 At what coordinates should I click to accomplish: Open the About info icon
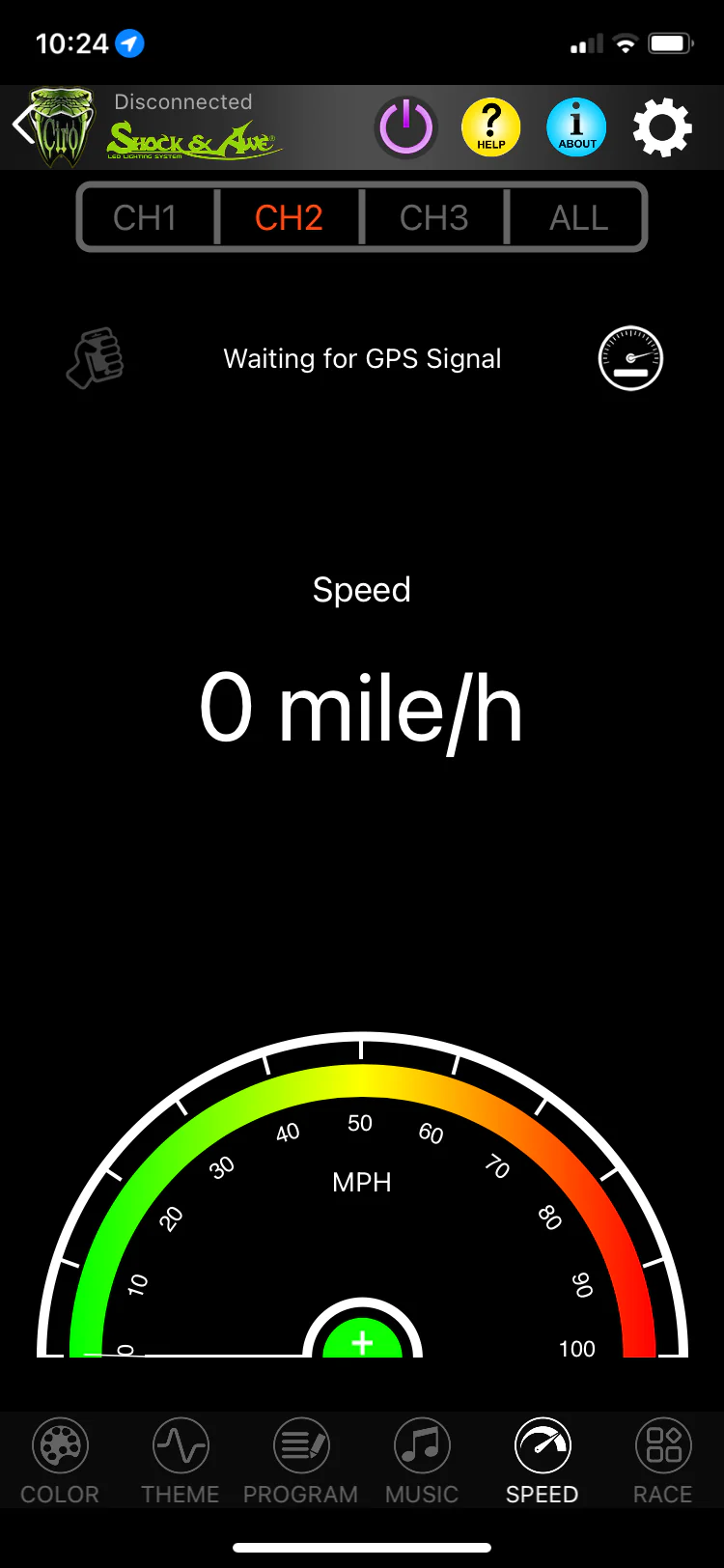click(x=576, y=127)
